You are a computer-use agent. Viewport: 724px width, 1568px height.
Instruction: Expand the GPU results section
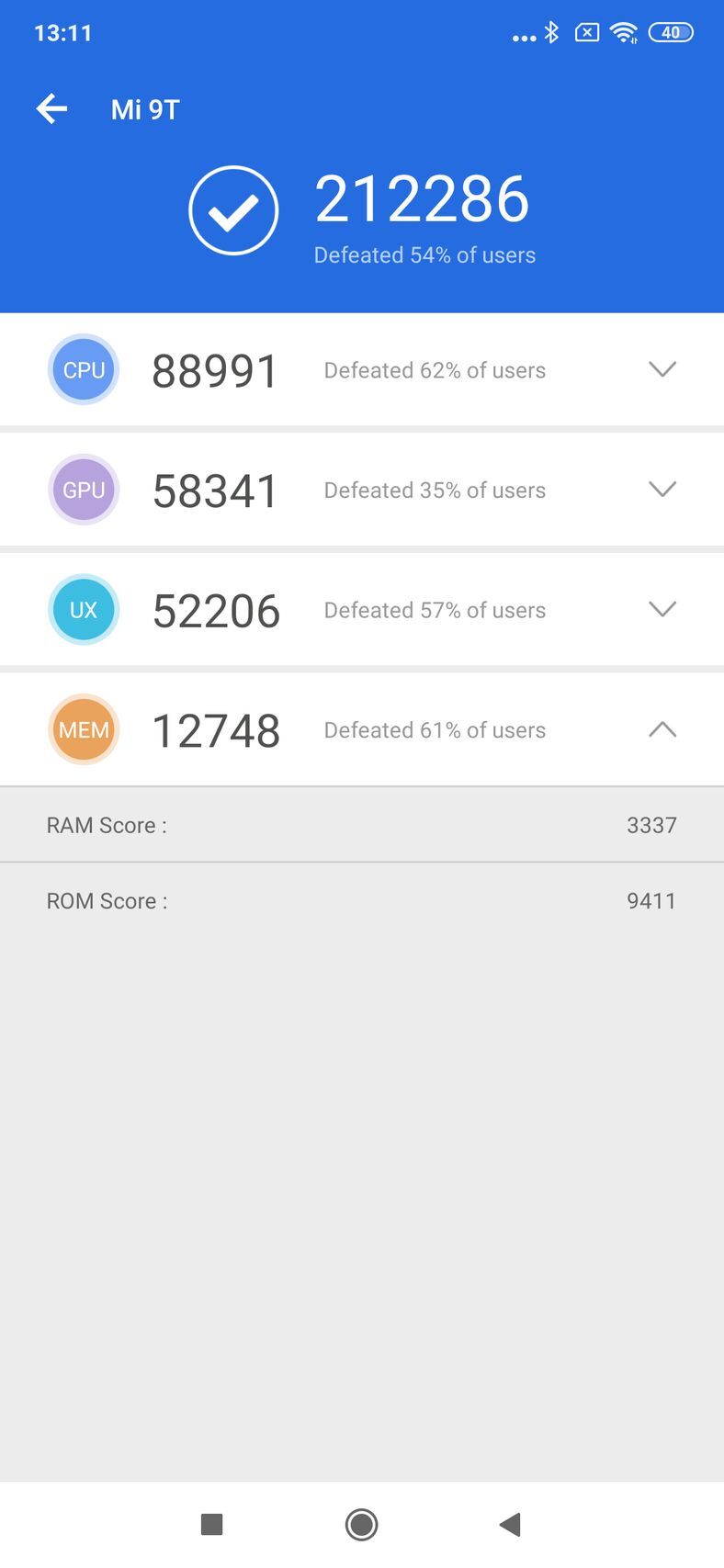tap(662, 490)
